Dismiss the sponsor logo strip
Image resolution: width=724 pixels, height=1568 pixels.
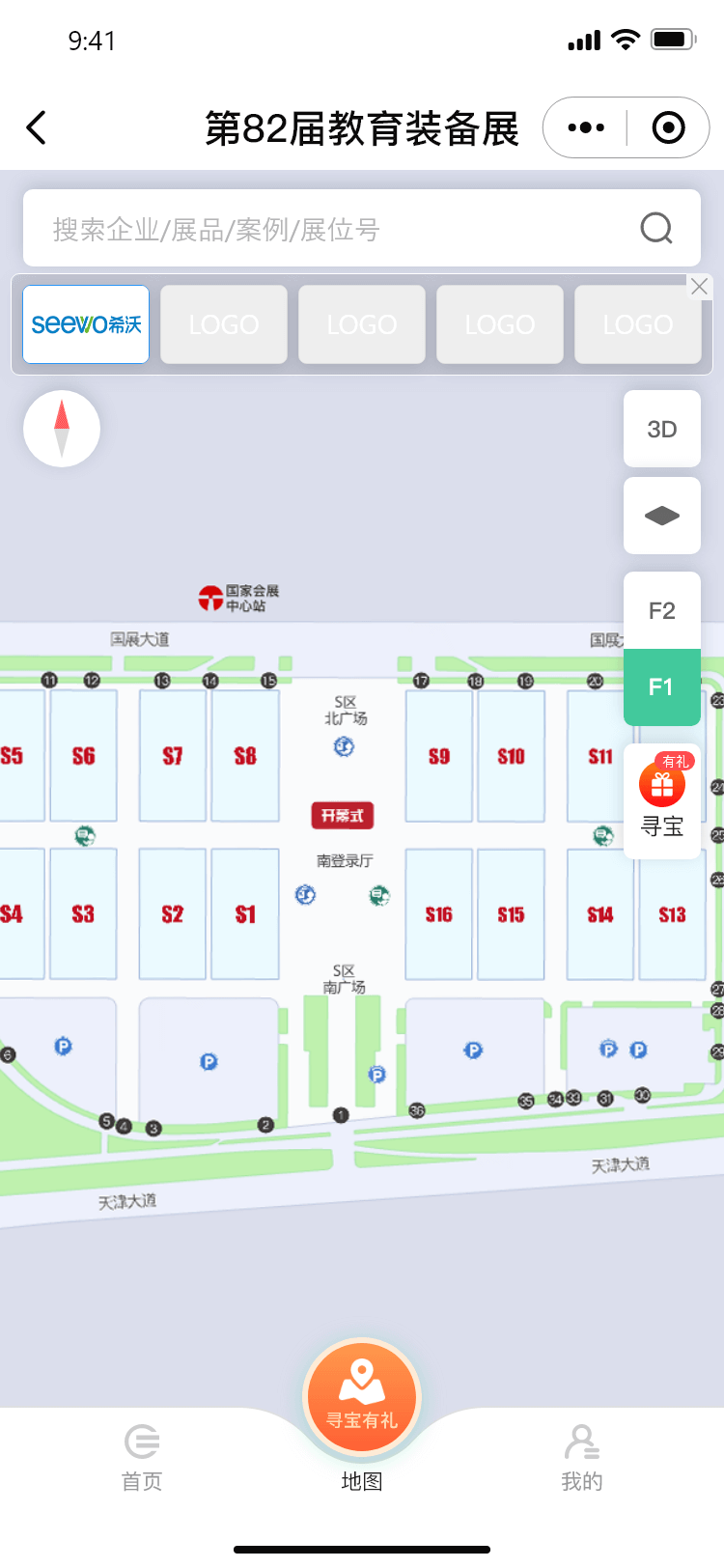coord(699,287)
